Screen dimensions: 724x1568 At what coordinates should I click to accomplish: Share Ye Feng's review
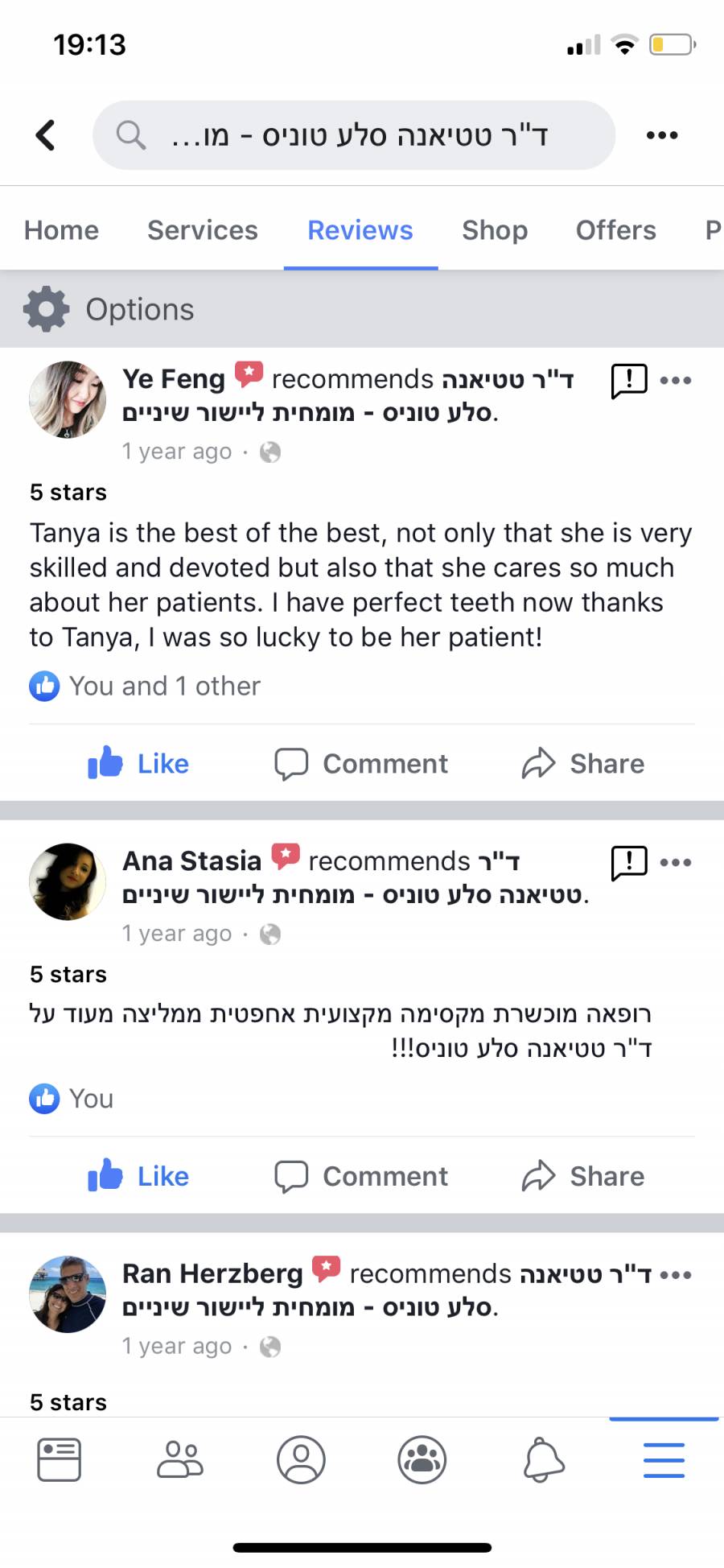[x=583, y=763]
